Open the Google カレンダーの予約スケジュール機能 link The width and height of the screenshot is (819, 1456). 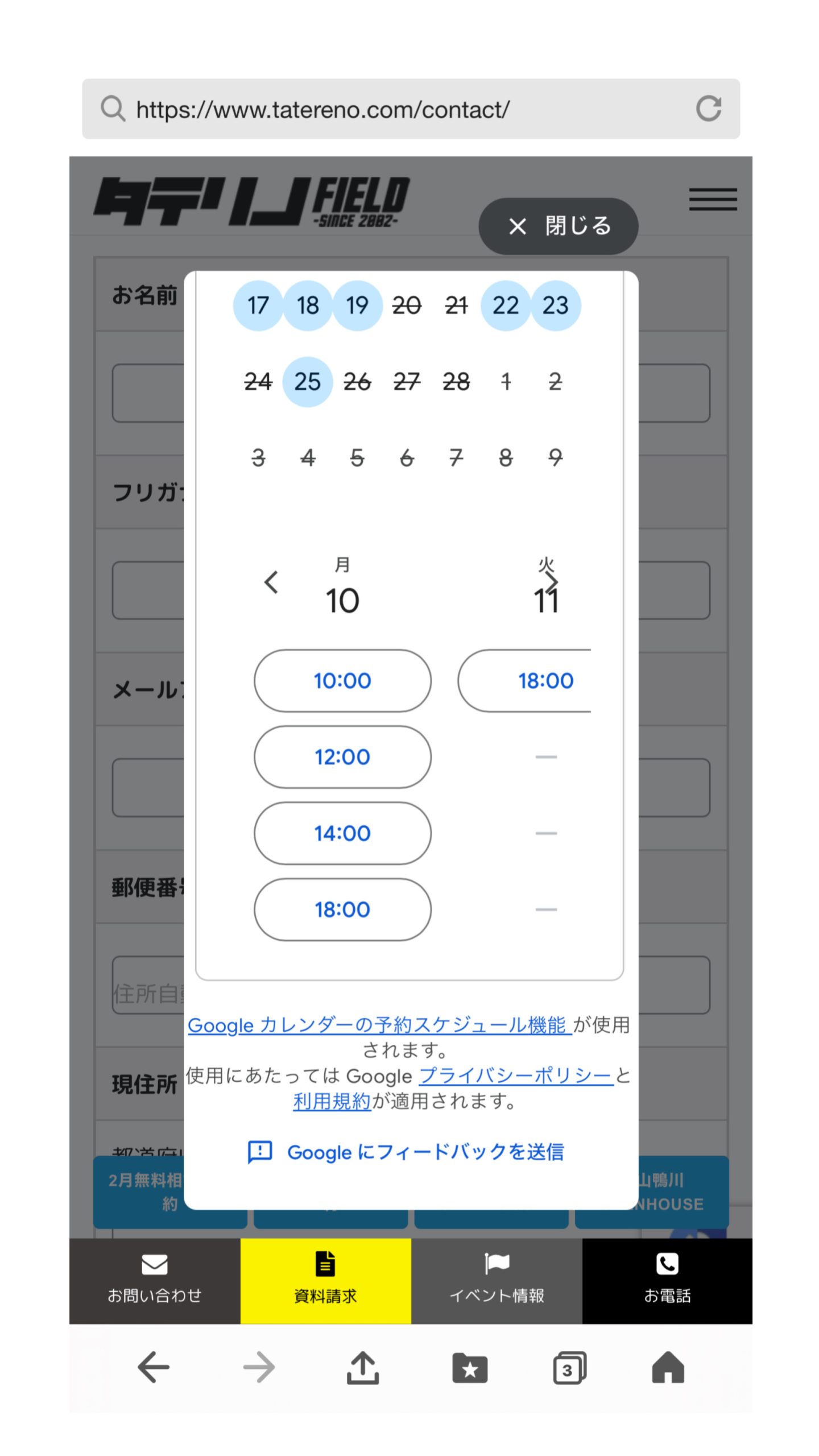click(x=379, y=1025)
